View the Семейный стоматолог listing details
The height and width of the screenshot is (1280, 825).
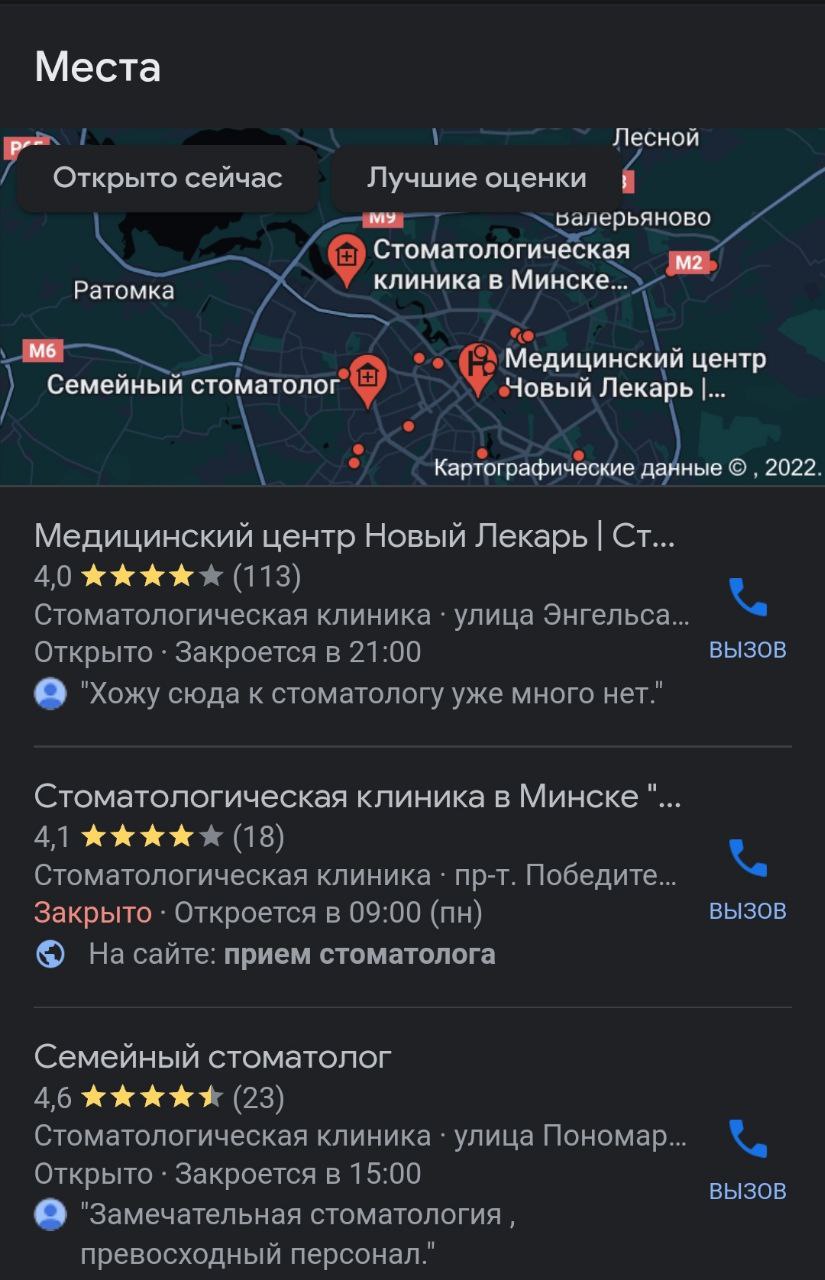point(213,1057)
